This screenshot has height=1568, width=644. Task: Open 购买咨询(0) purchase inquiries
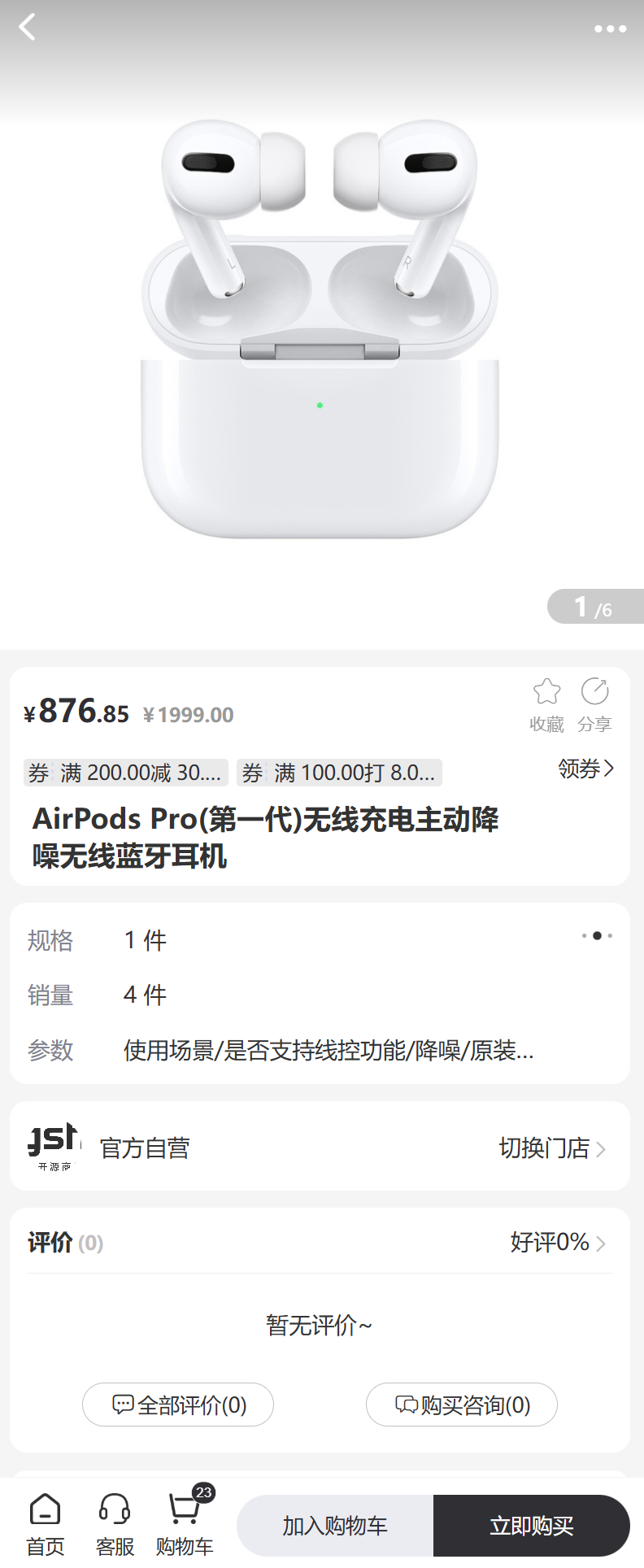(462, 1405)
